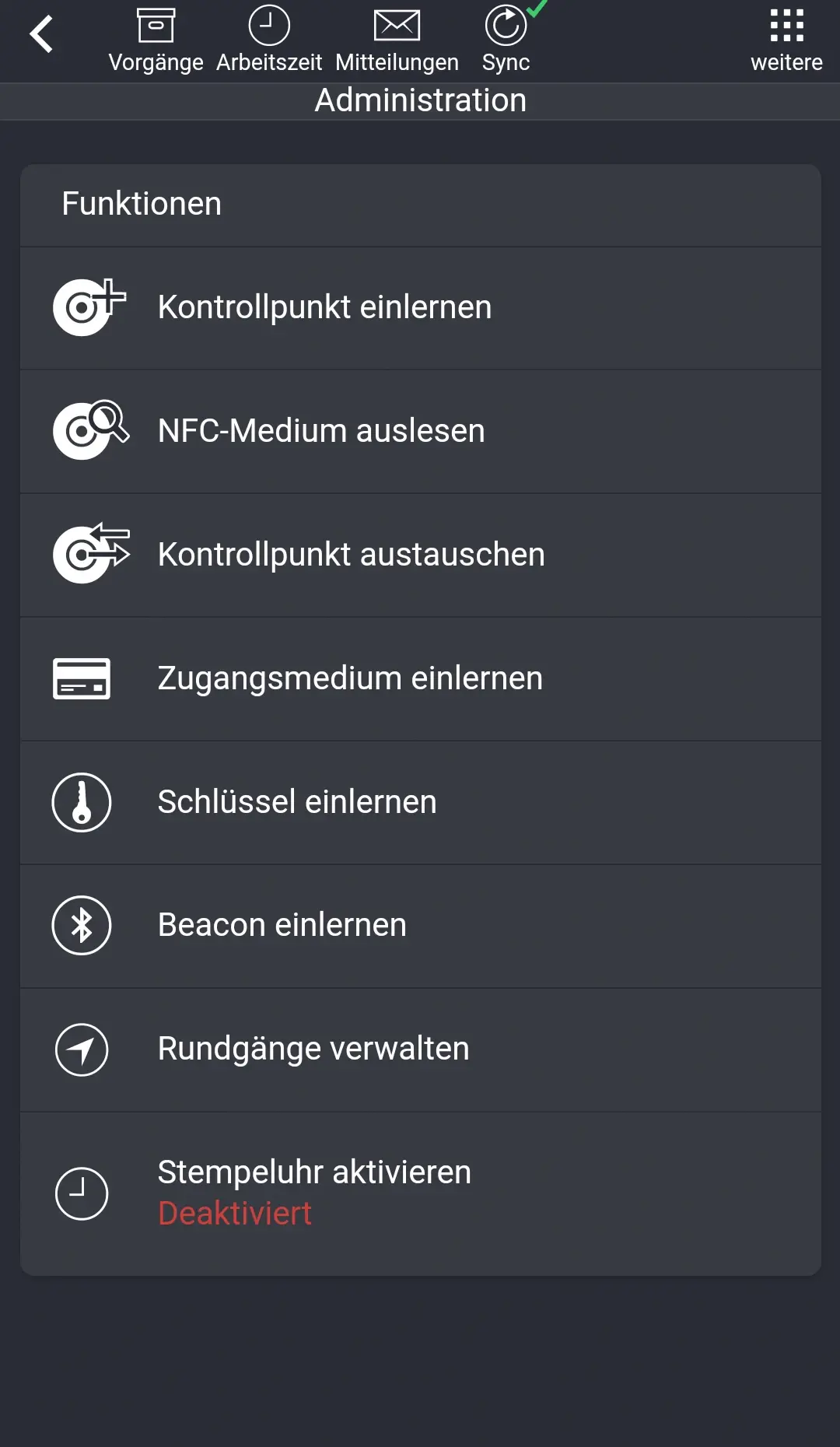Activate the currently deactivated Stempeluhr
The image size is (840, 1447).
[x=420, y=1192]
